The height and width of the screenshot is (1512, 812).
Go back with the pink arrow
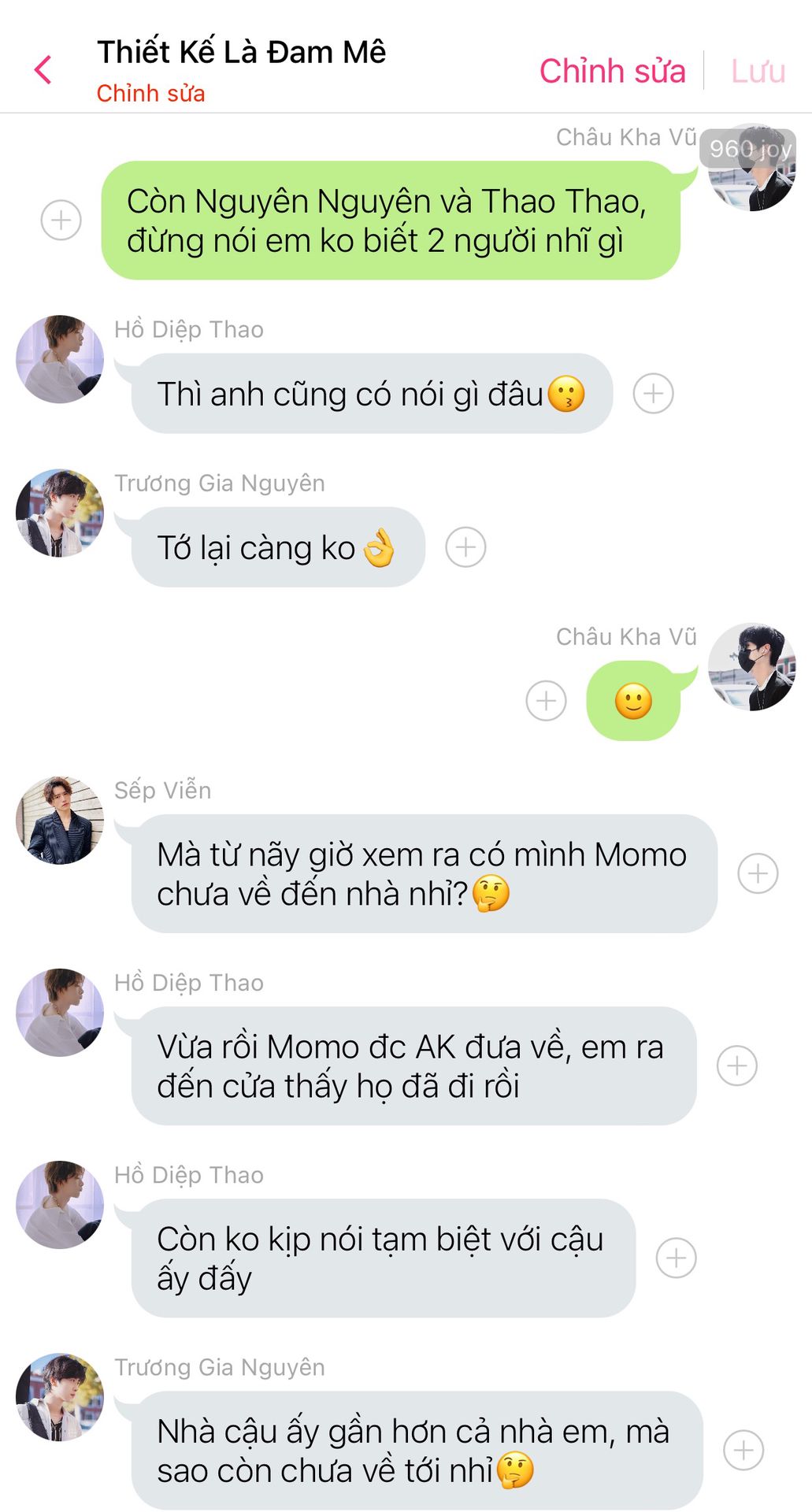coord(43,70)
